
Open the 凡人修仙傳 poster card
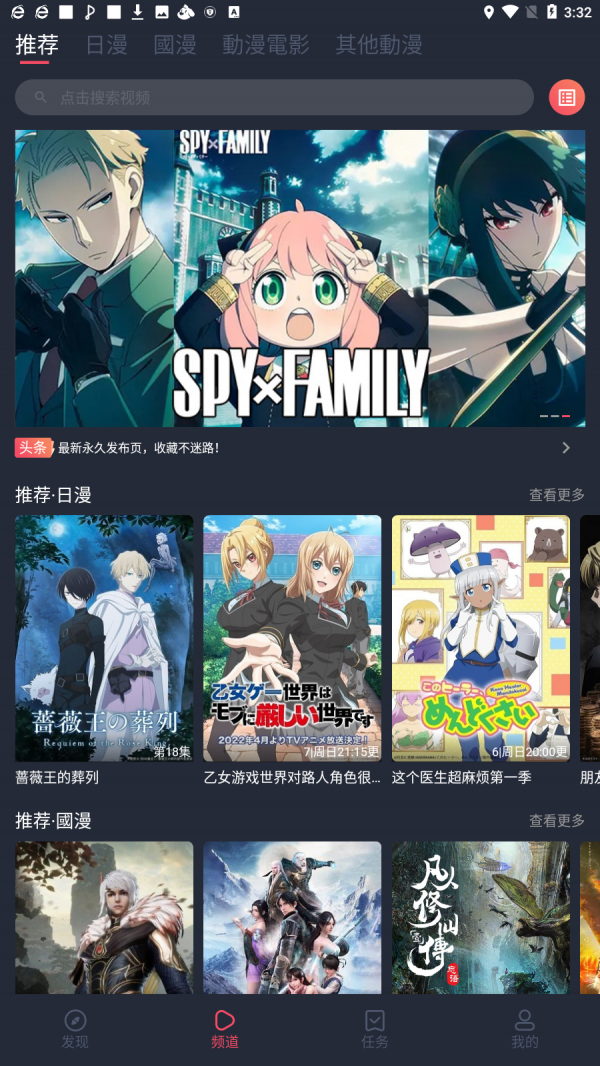(x=481, y=917)
